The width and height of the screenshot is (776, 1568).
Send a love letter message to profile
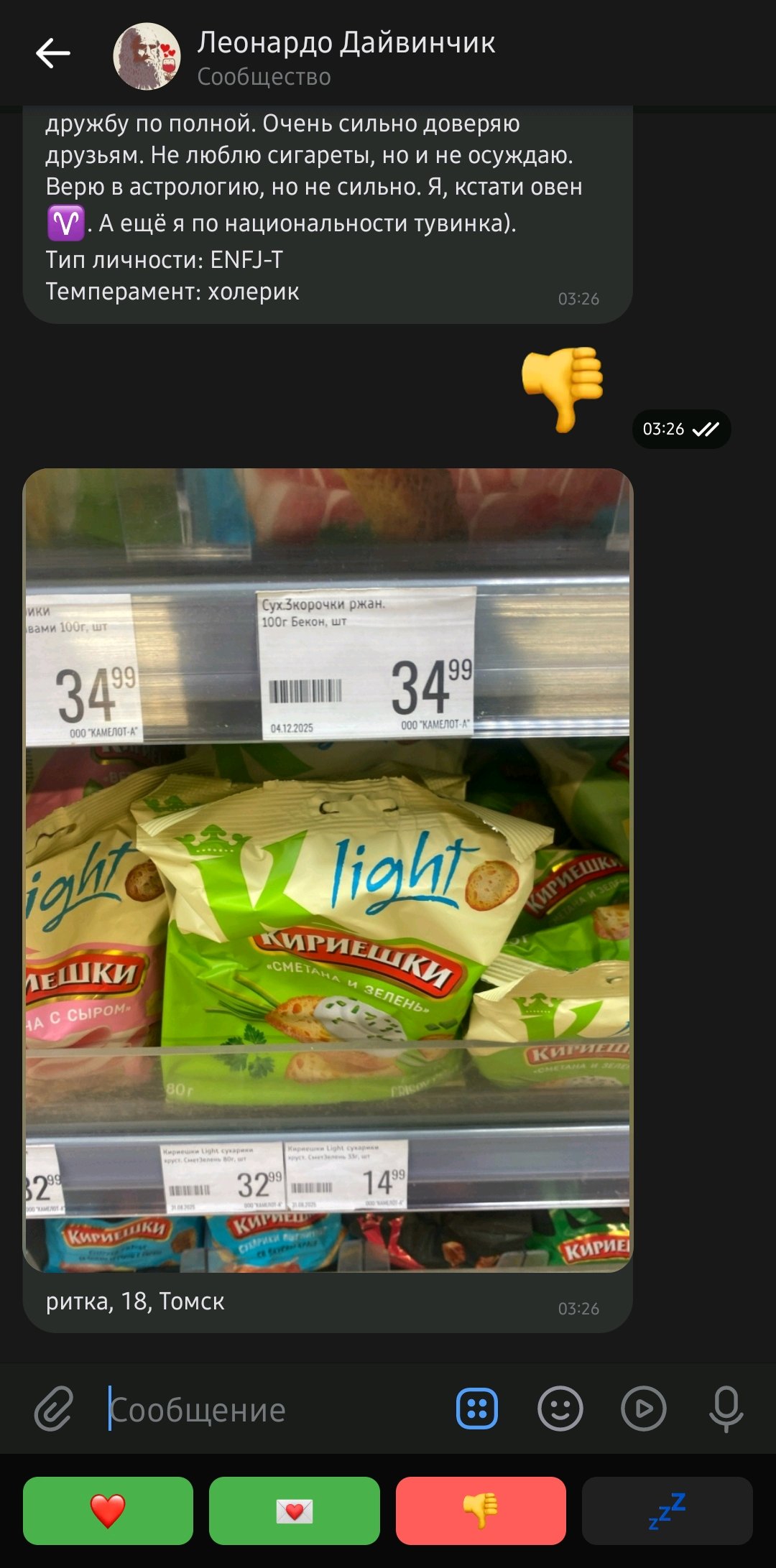coord(294,1511)
